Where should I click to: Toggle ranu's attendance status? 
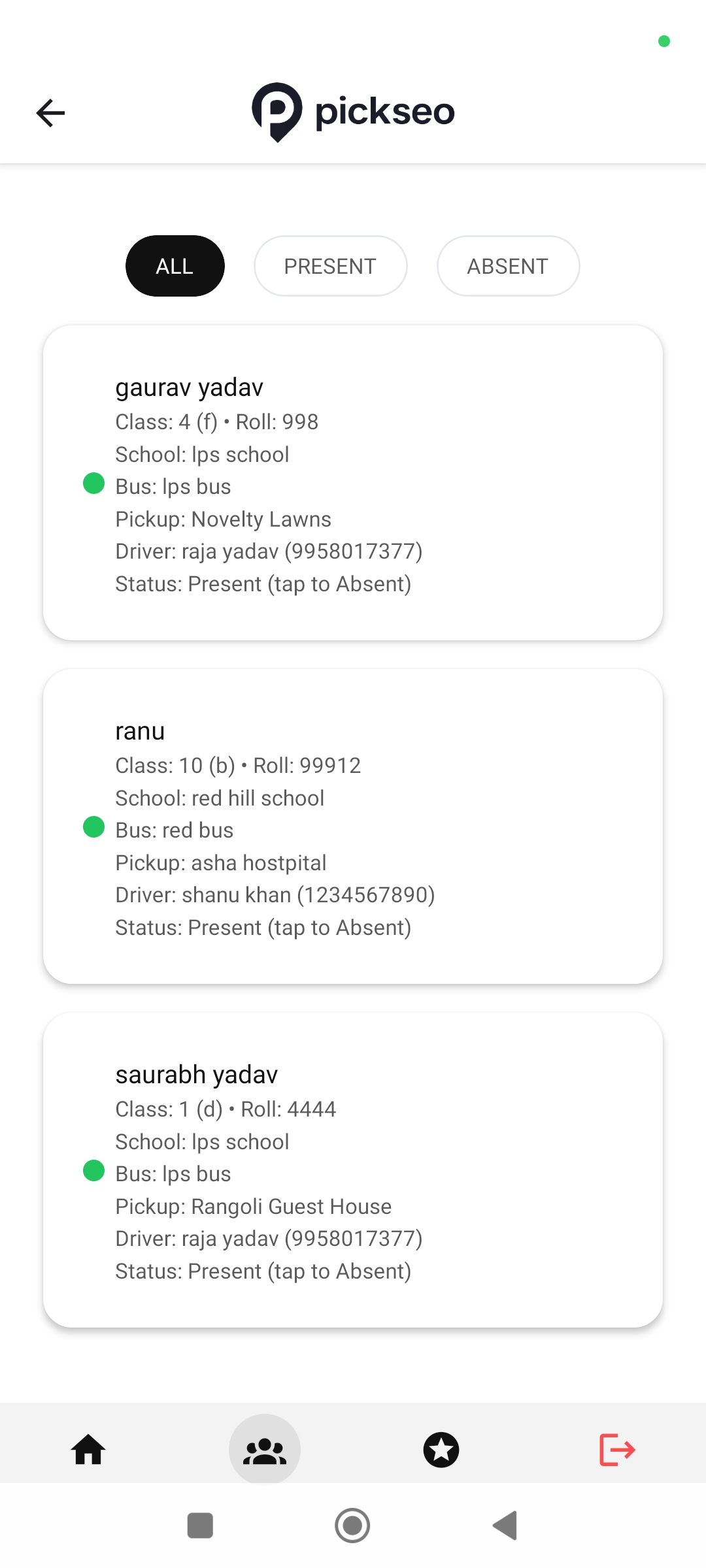263,928
